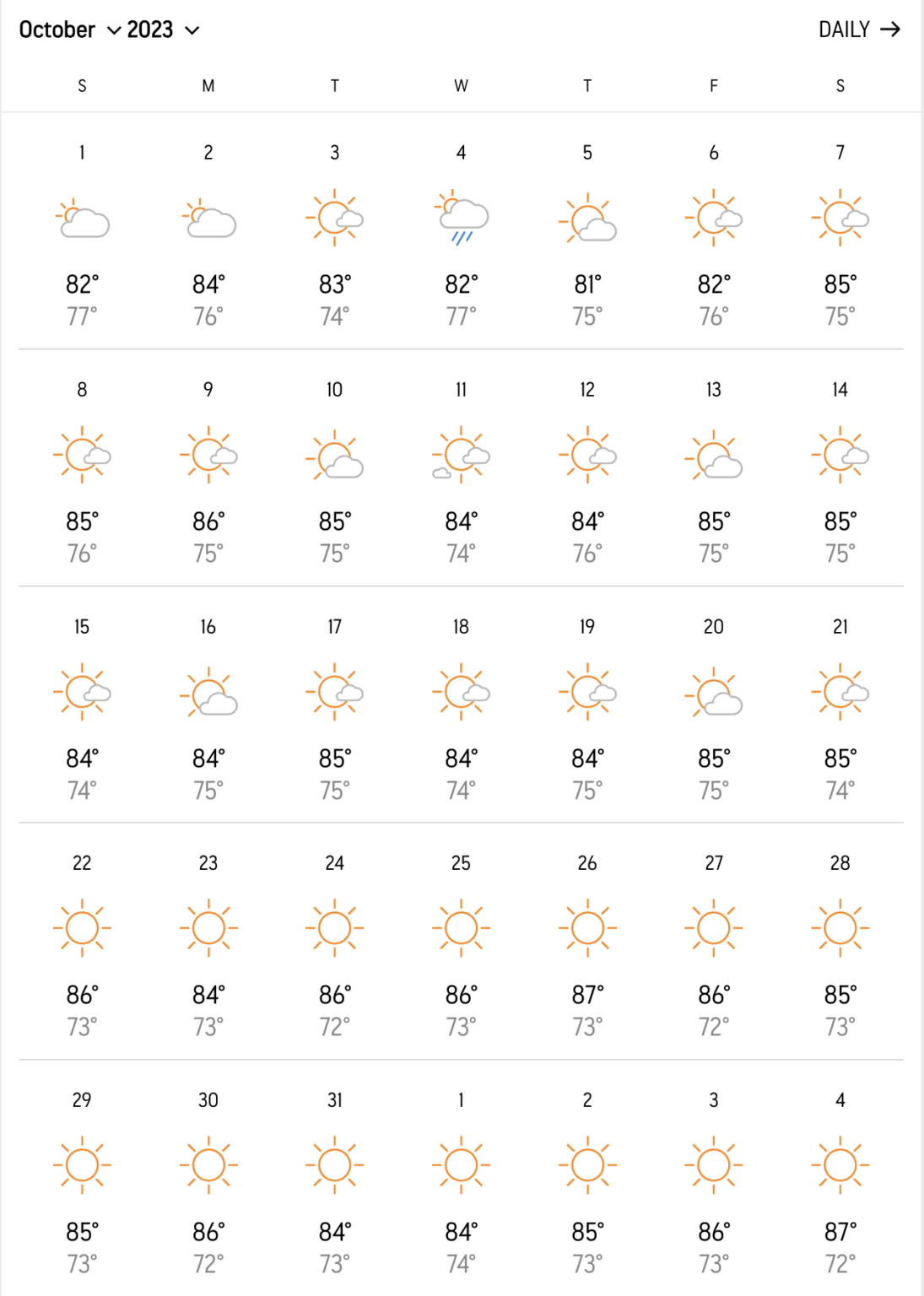
Task: Click the high temperature 87° on October 26
Action: 586,995
